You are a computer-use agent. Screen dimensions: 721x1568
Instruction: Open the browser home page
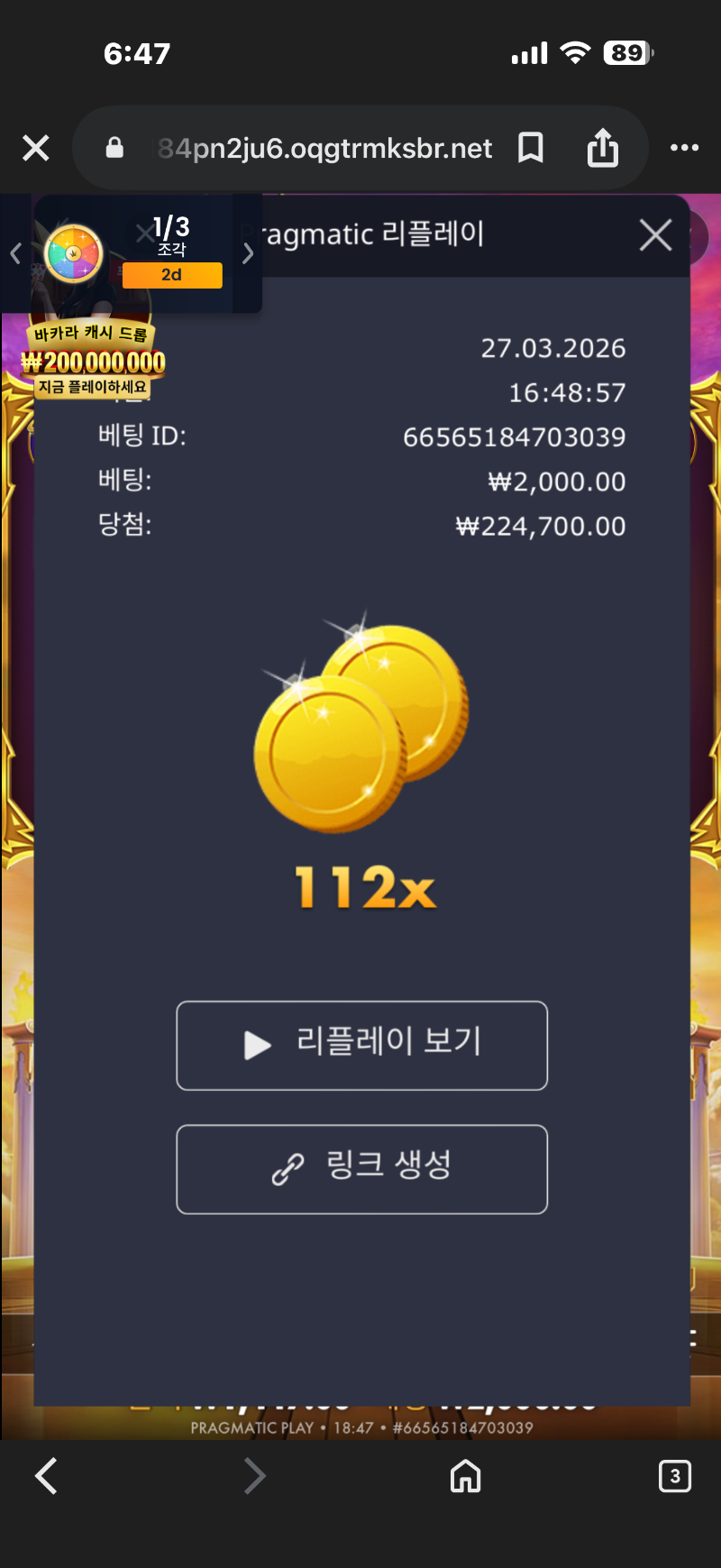point(465,1476)
